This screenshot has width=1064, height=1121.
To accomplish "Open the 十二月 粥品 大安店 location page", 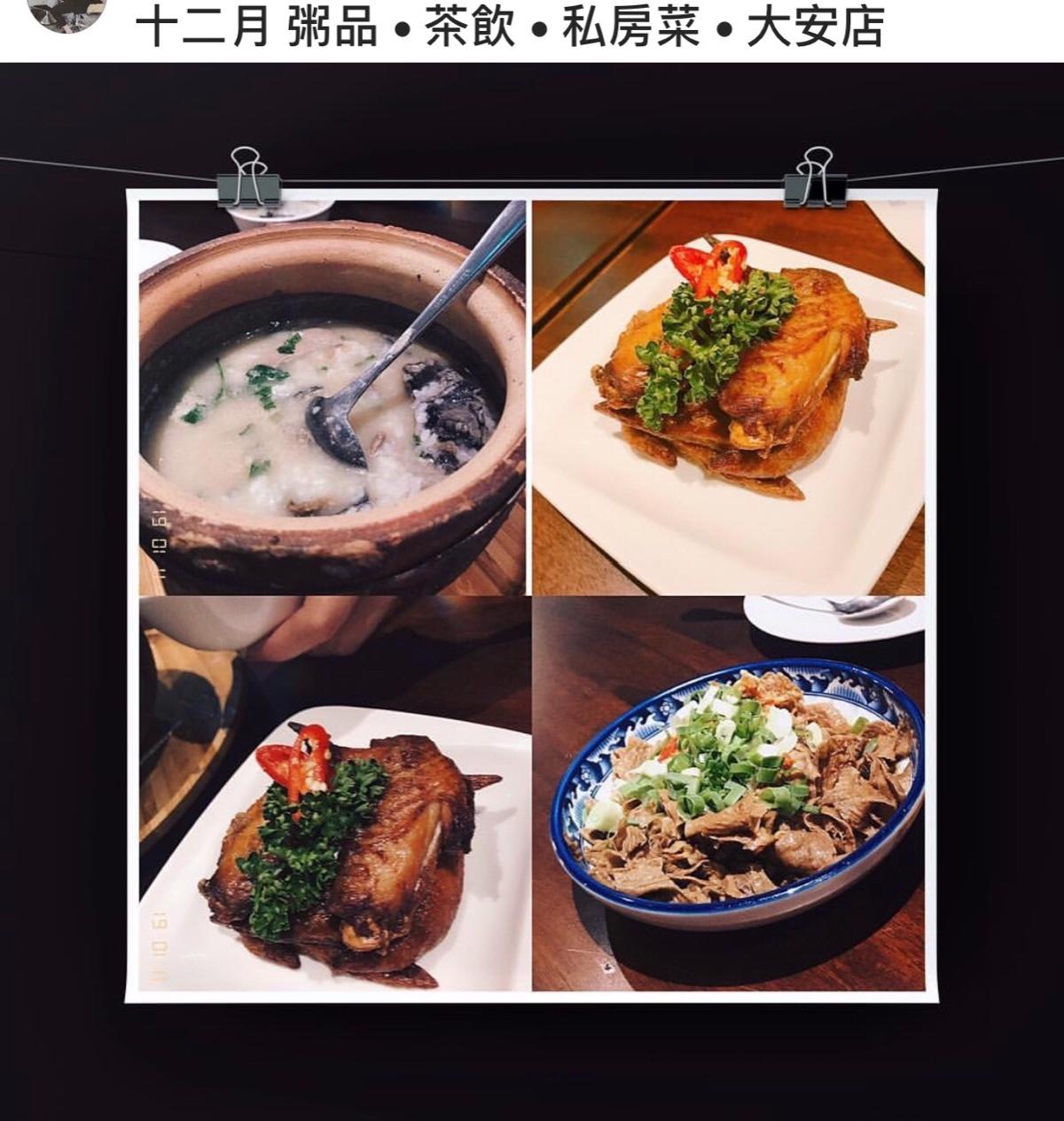I will pos(510,28).
